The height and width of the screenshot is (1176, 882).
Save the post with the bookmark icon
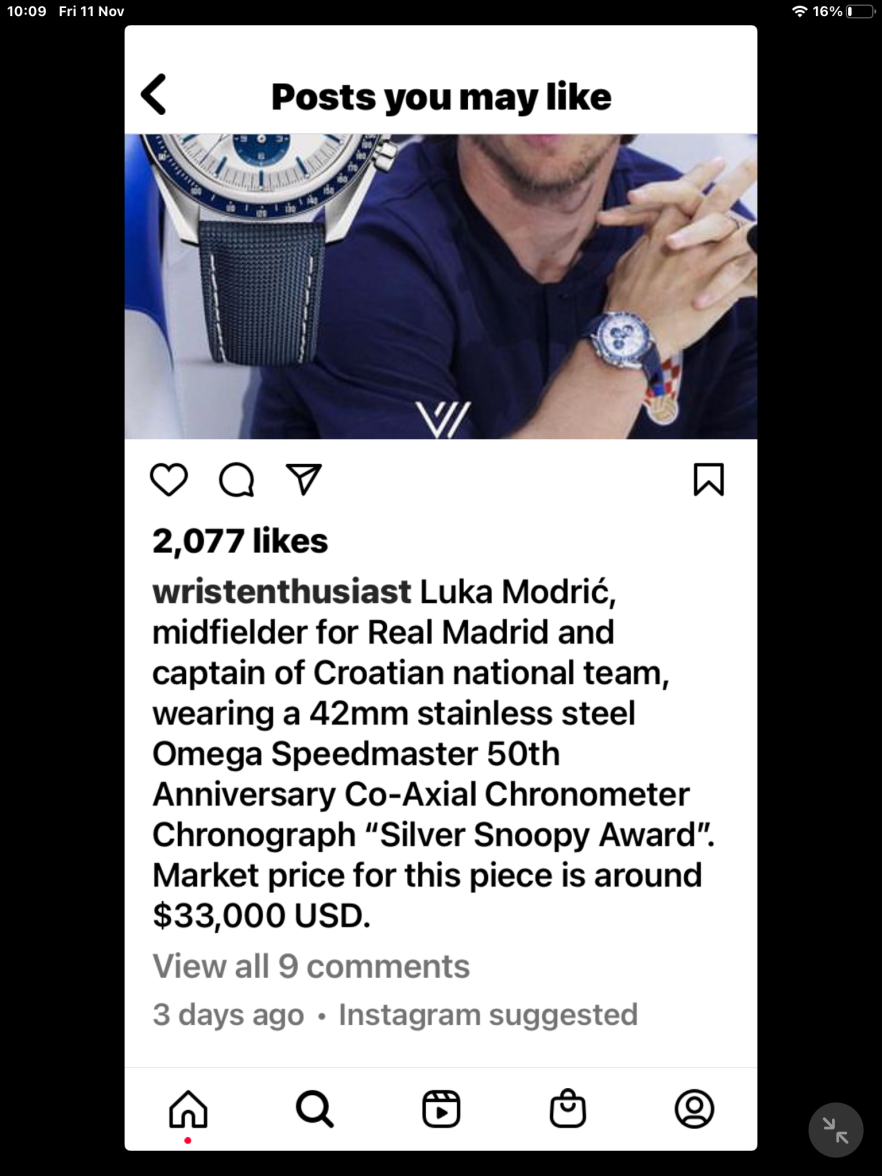[x=708, y=480]
